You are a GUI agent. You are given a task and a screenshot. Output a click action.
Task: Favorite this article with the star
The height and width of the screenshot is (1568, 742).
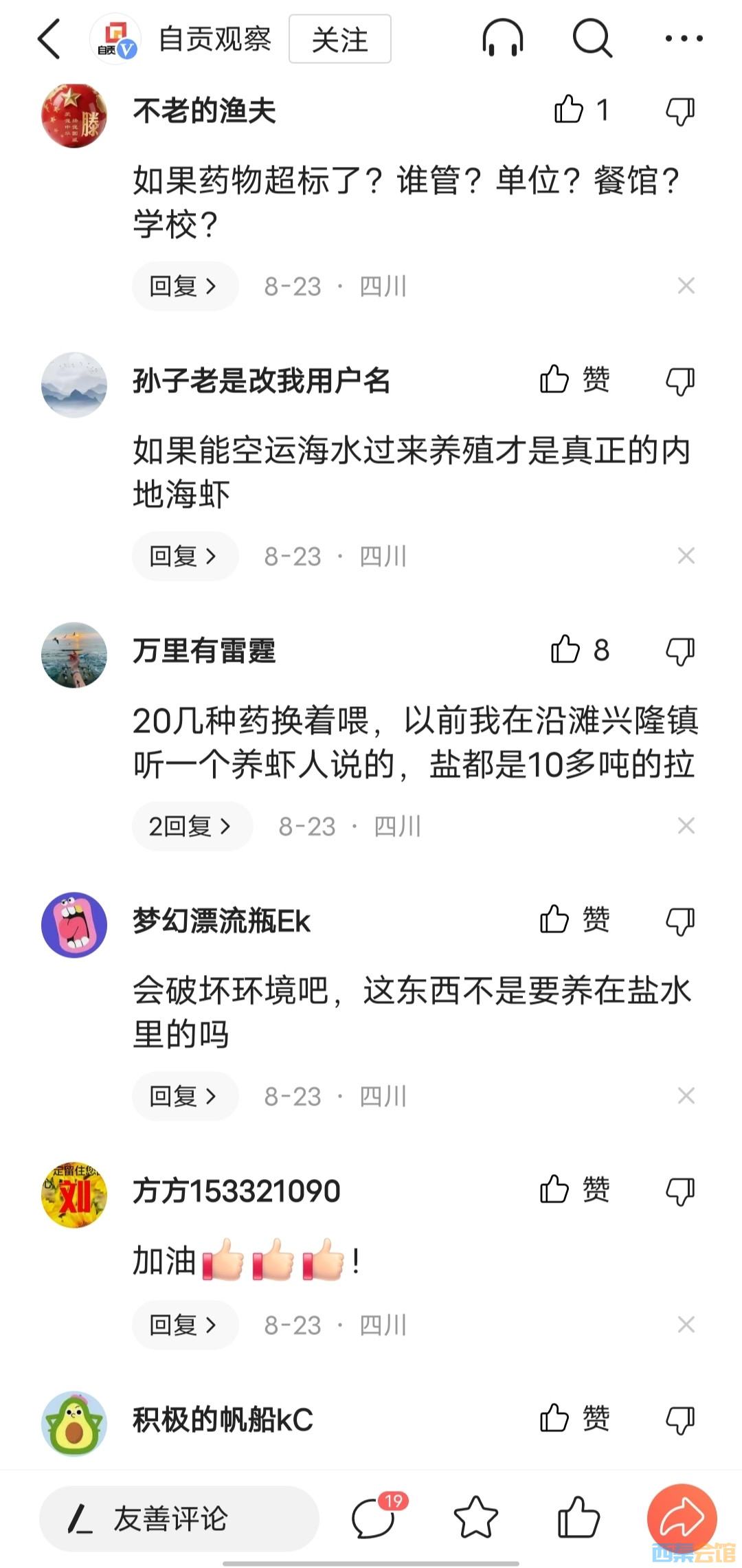tap(475, 1519)
